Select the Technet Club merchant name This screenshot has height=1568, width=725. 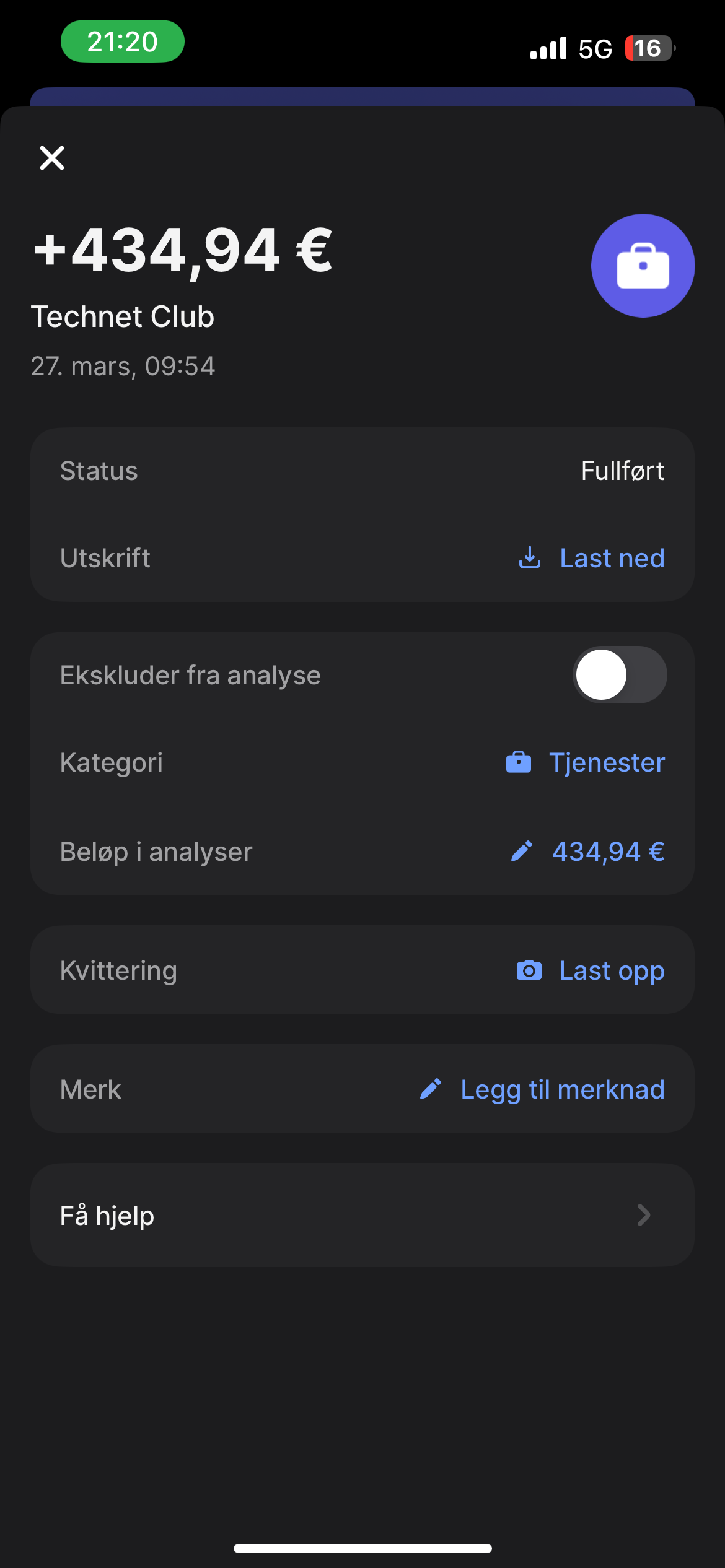point(123,316)
